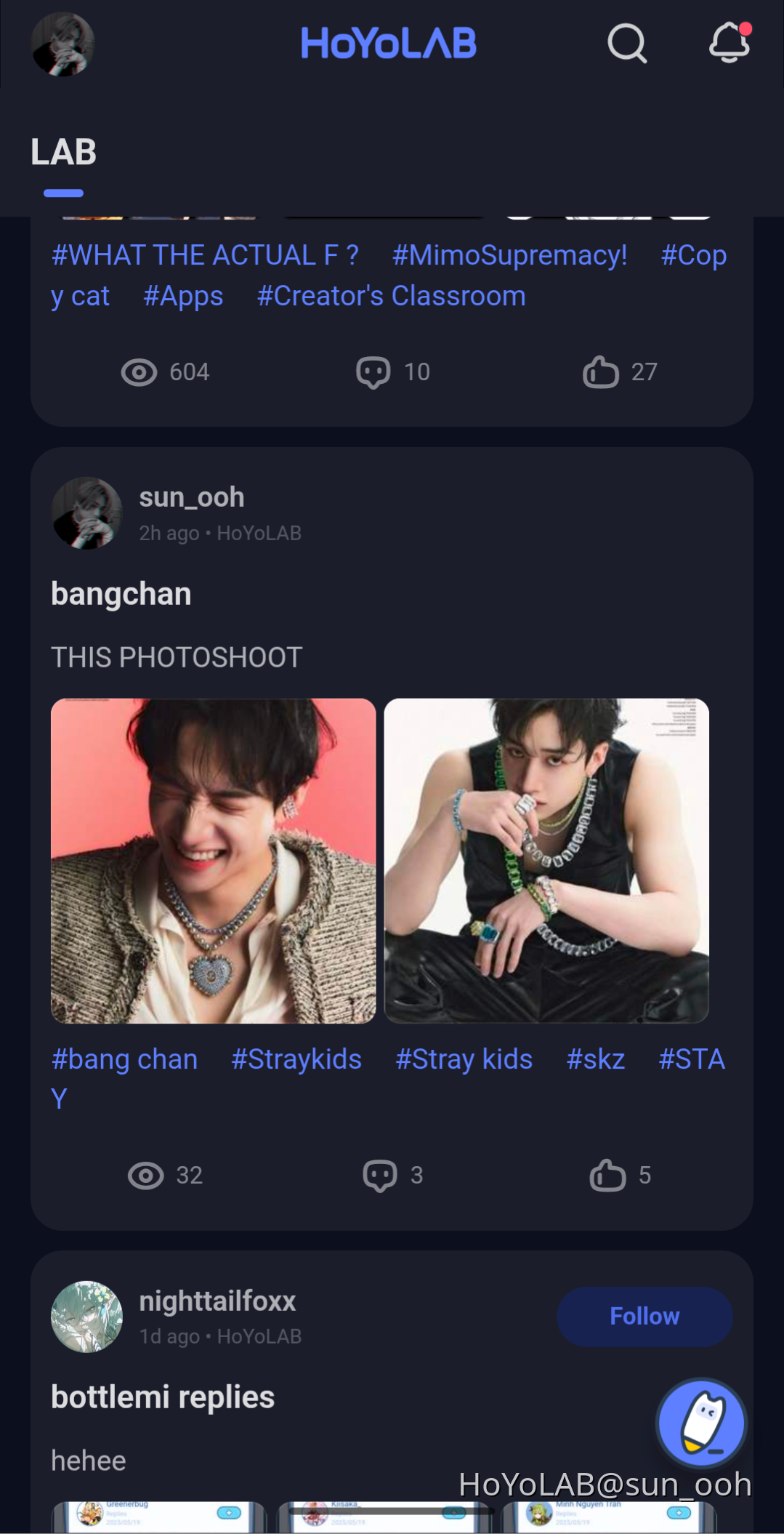The image size is (784, 1534).
Task: Click the username sun_ooh
Action: coord(192,497)
